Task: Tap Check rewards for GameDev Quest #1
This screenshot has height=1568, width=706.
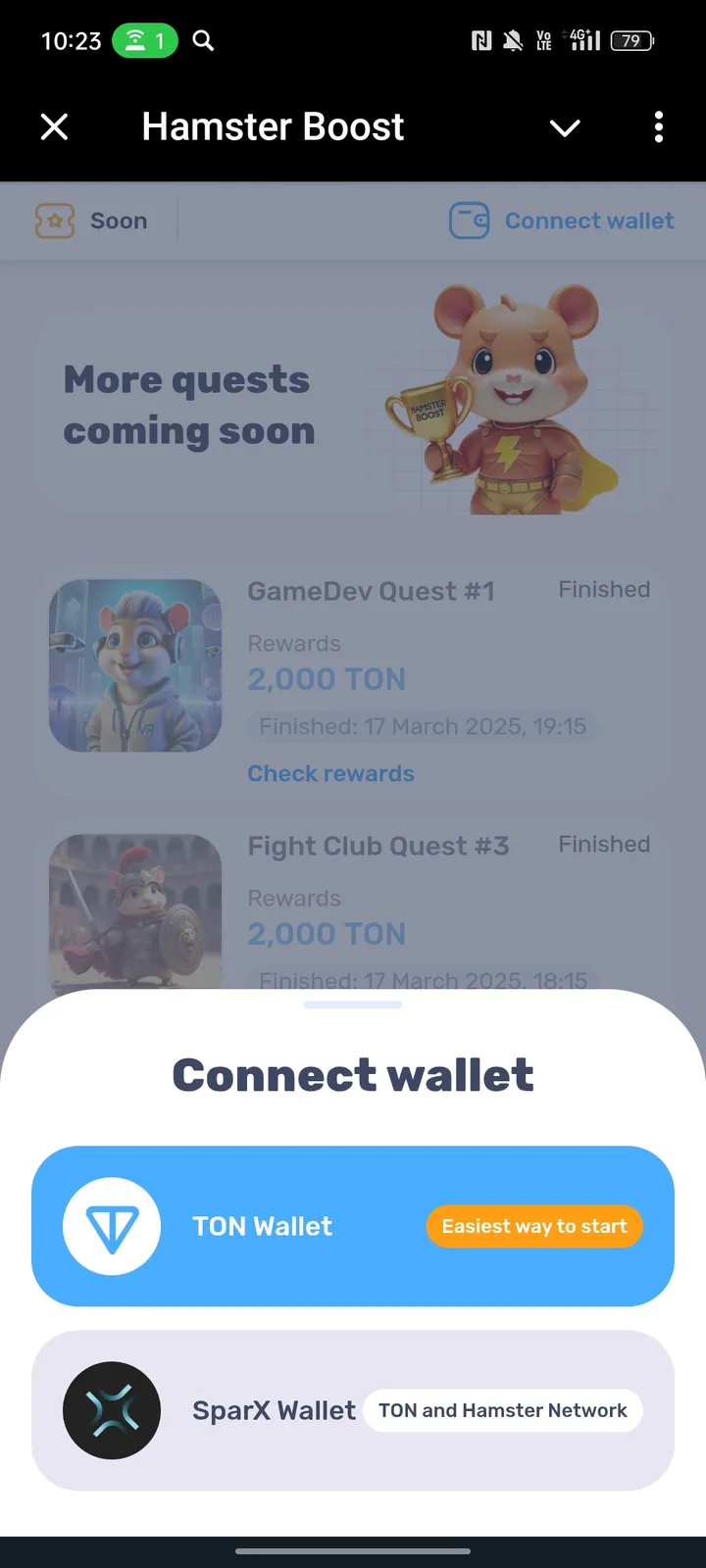Action: [330, 773]
